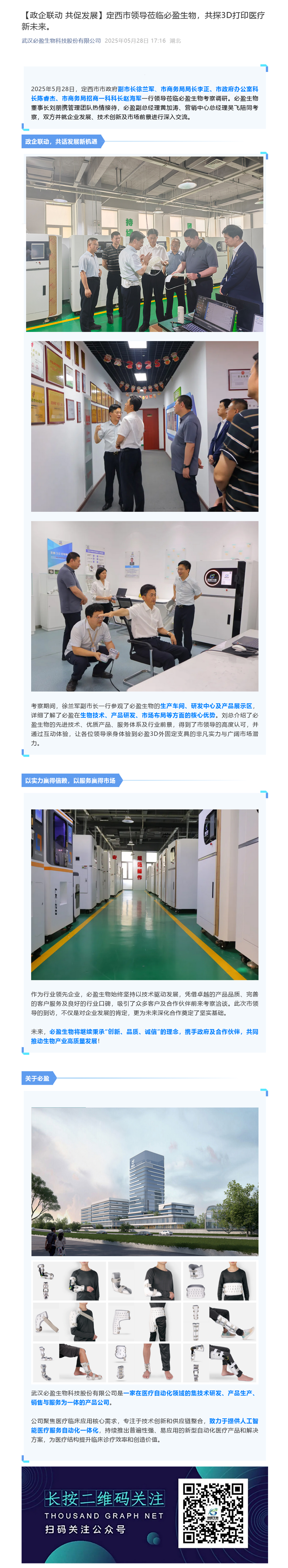Open the photo of leaders examining a brace

144,244
